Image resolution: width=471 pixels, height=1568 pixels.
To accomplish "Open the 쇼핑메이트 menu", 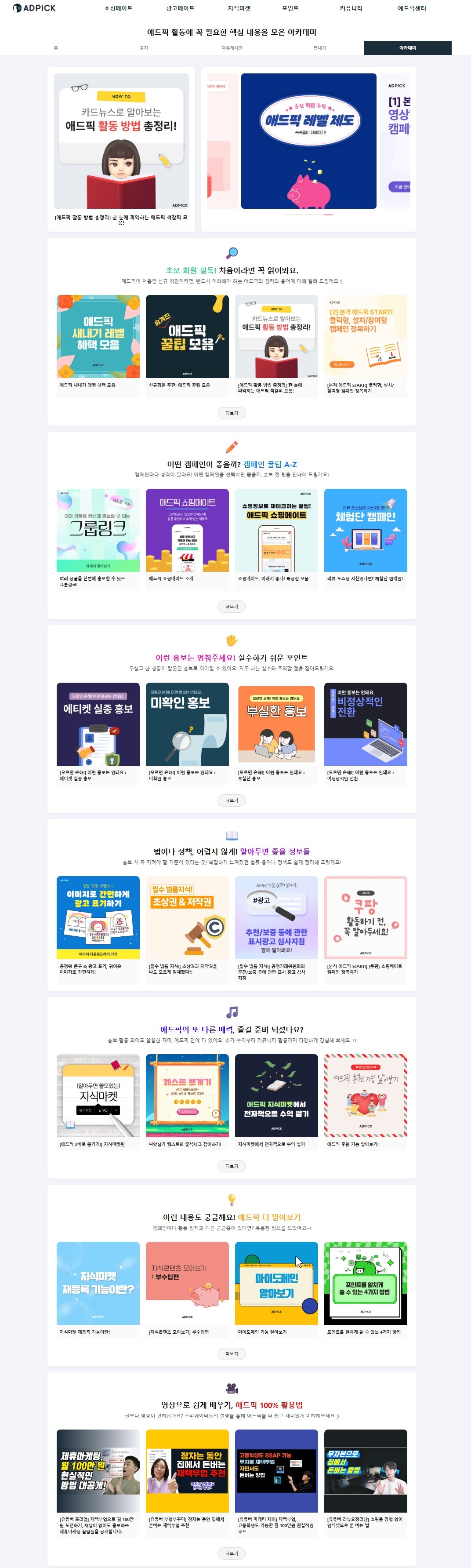I will pos(117,8).
